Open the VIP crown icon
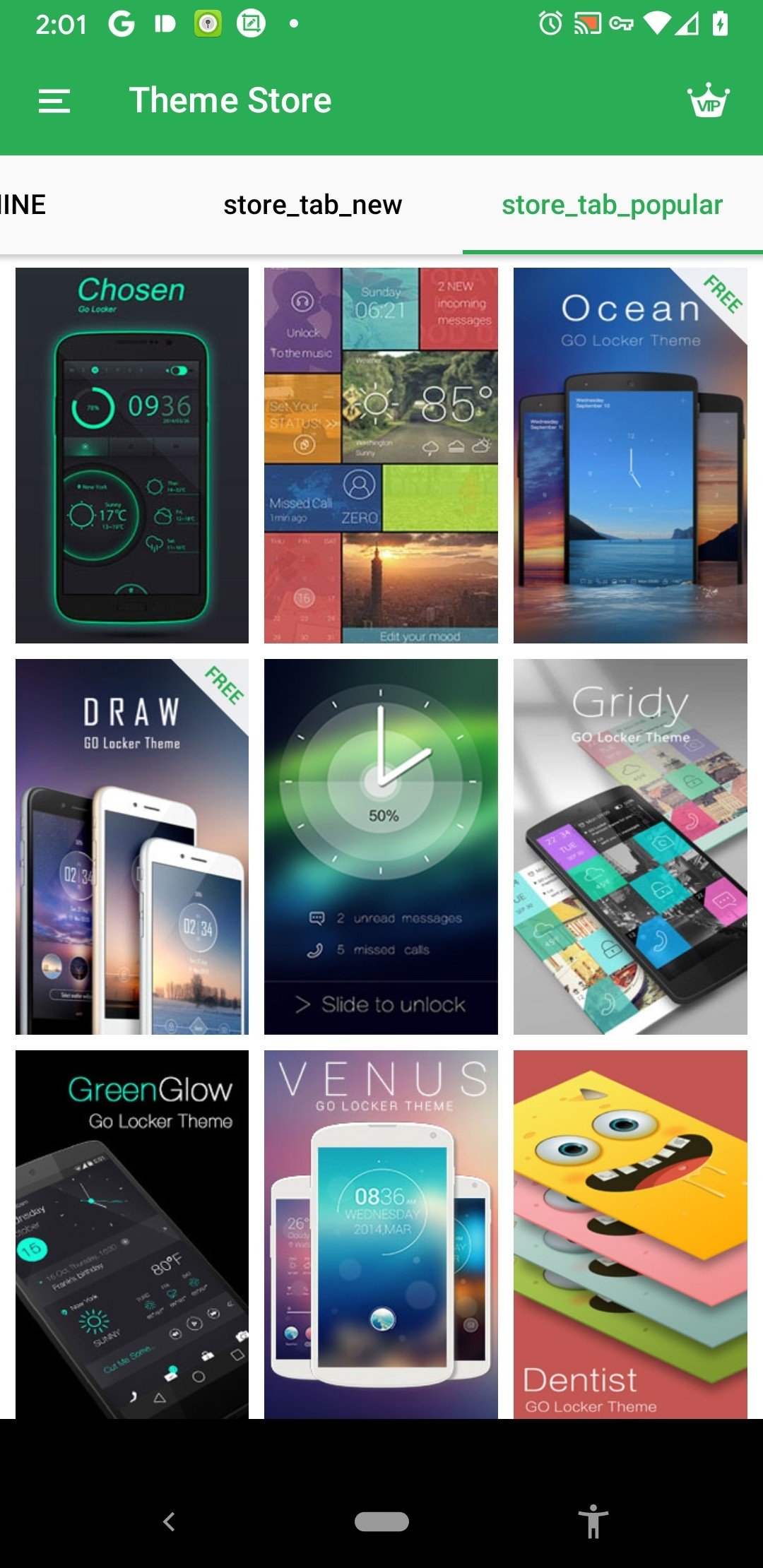Viewport: 763px width, 1568px height. click(709, 101)
